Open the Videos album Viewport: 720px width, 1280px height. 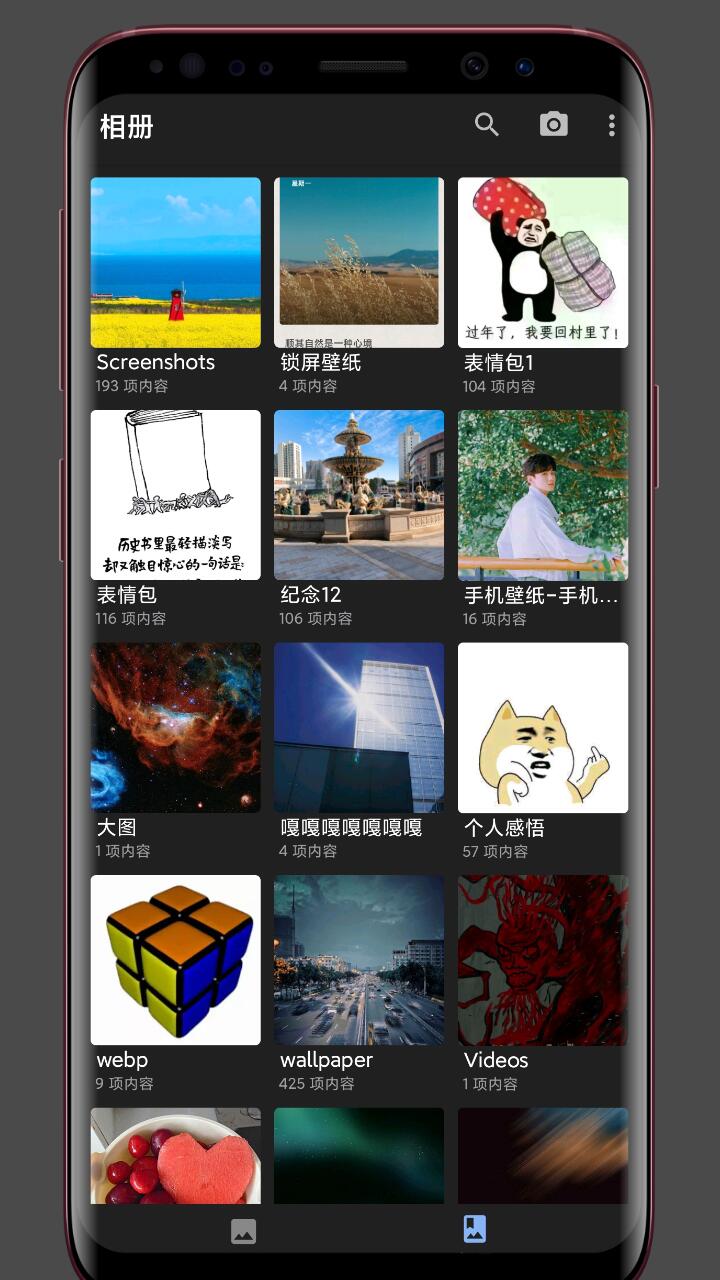coord(543,960)
